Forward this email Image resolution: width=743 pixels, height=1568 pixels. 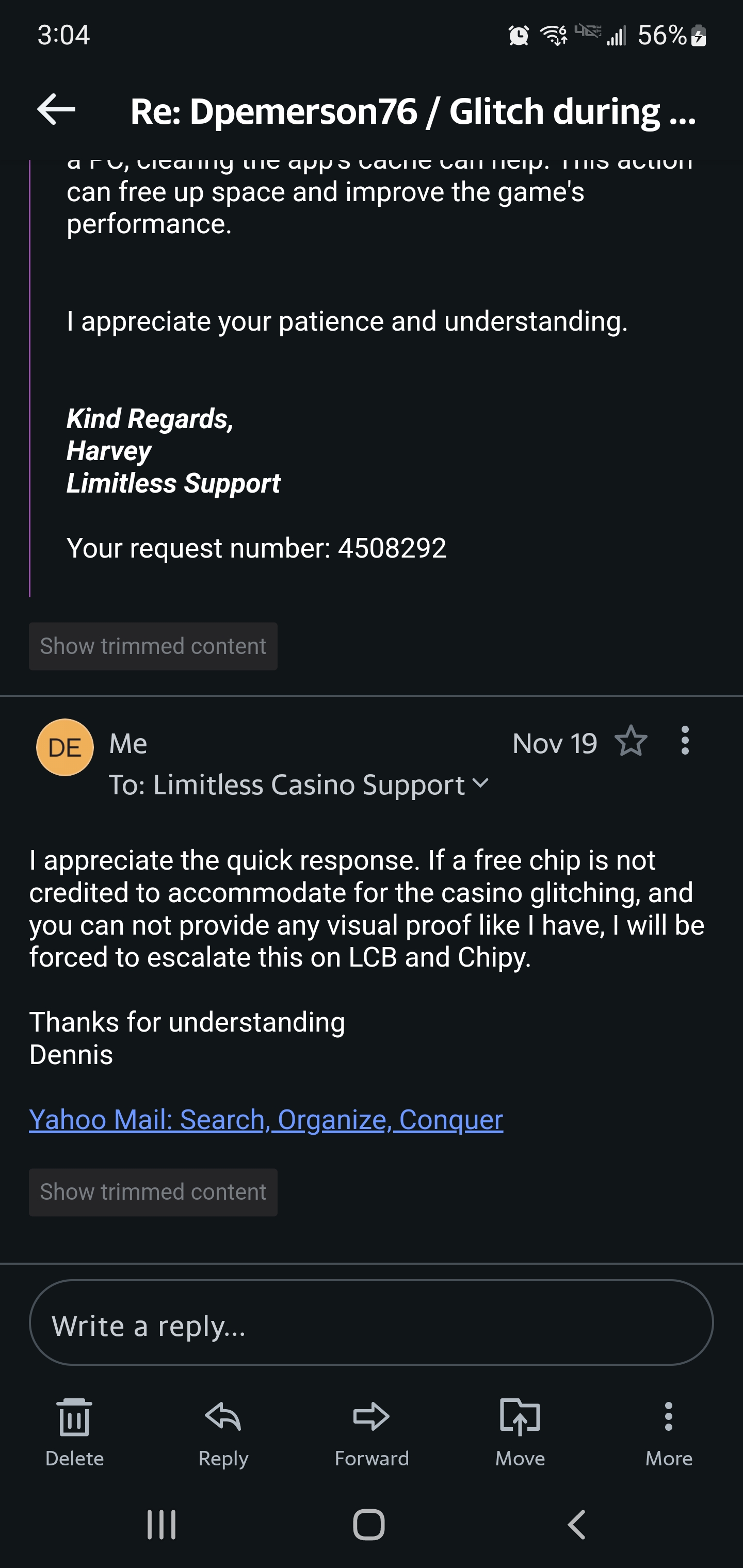coord(372,1432)
